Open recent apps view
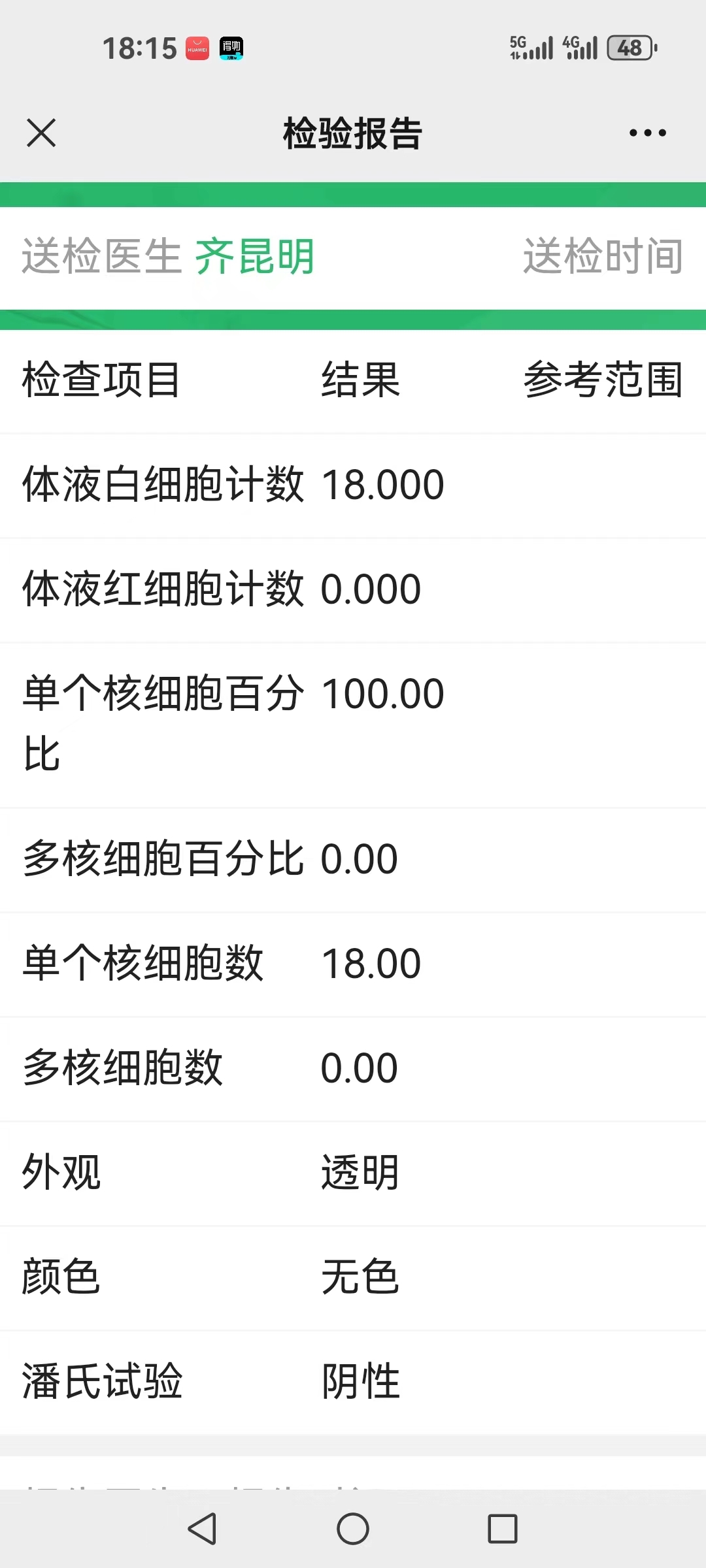Screen dimensions: 706x1568 pyautogui.click(x=503, y=1529)
